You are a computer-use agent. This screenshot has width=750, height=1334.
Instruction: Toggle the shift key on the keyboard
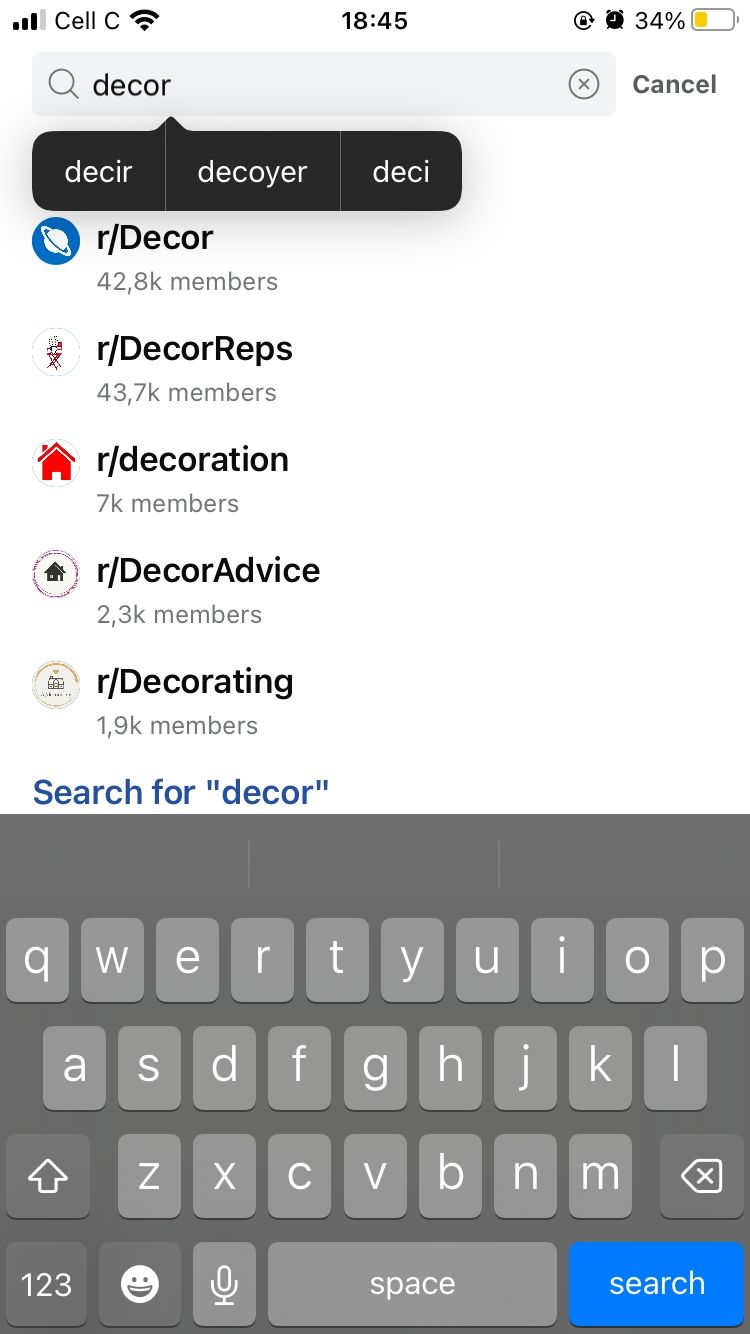47,1177
